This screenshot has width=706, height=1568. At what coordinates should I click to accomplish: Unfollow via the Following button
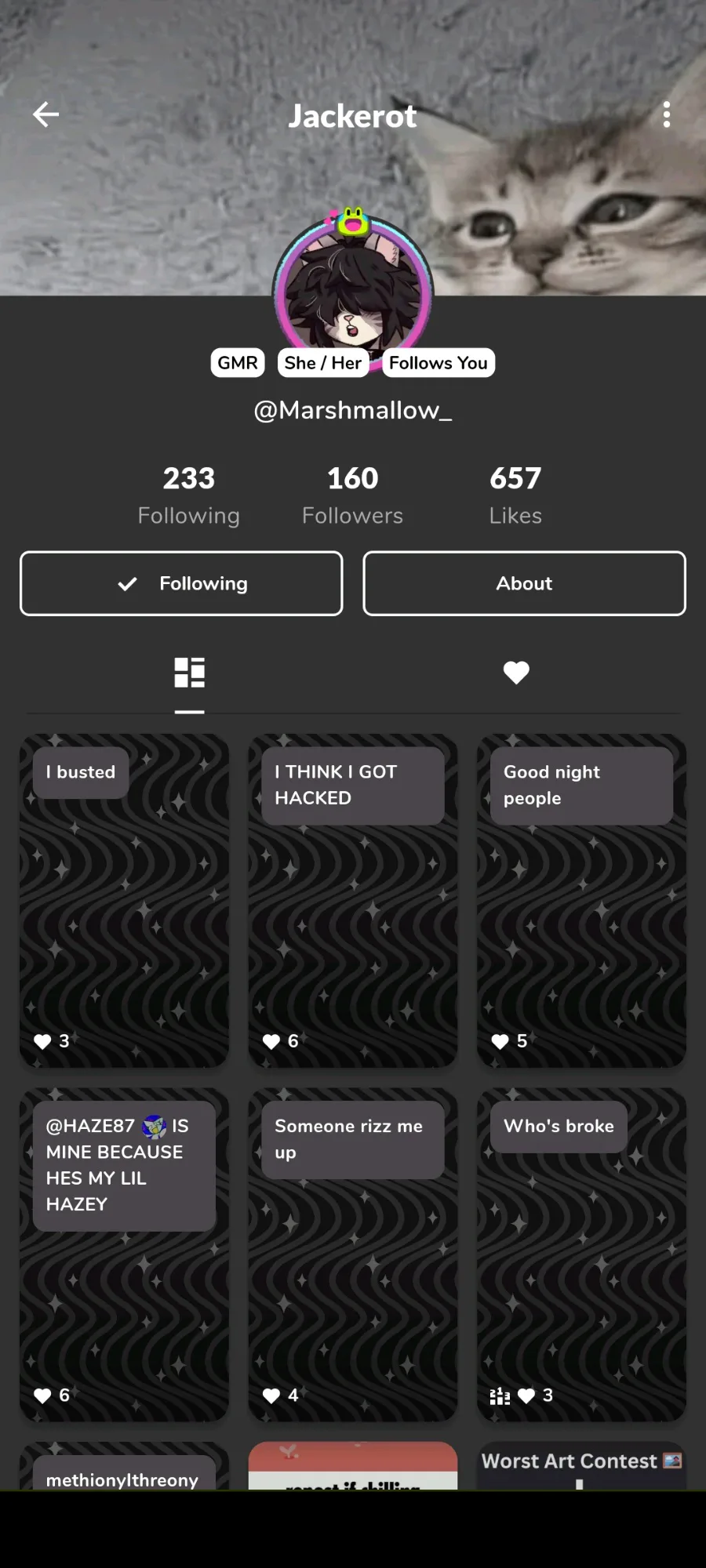(181, 583)
